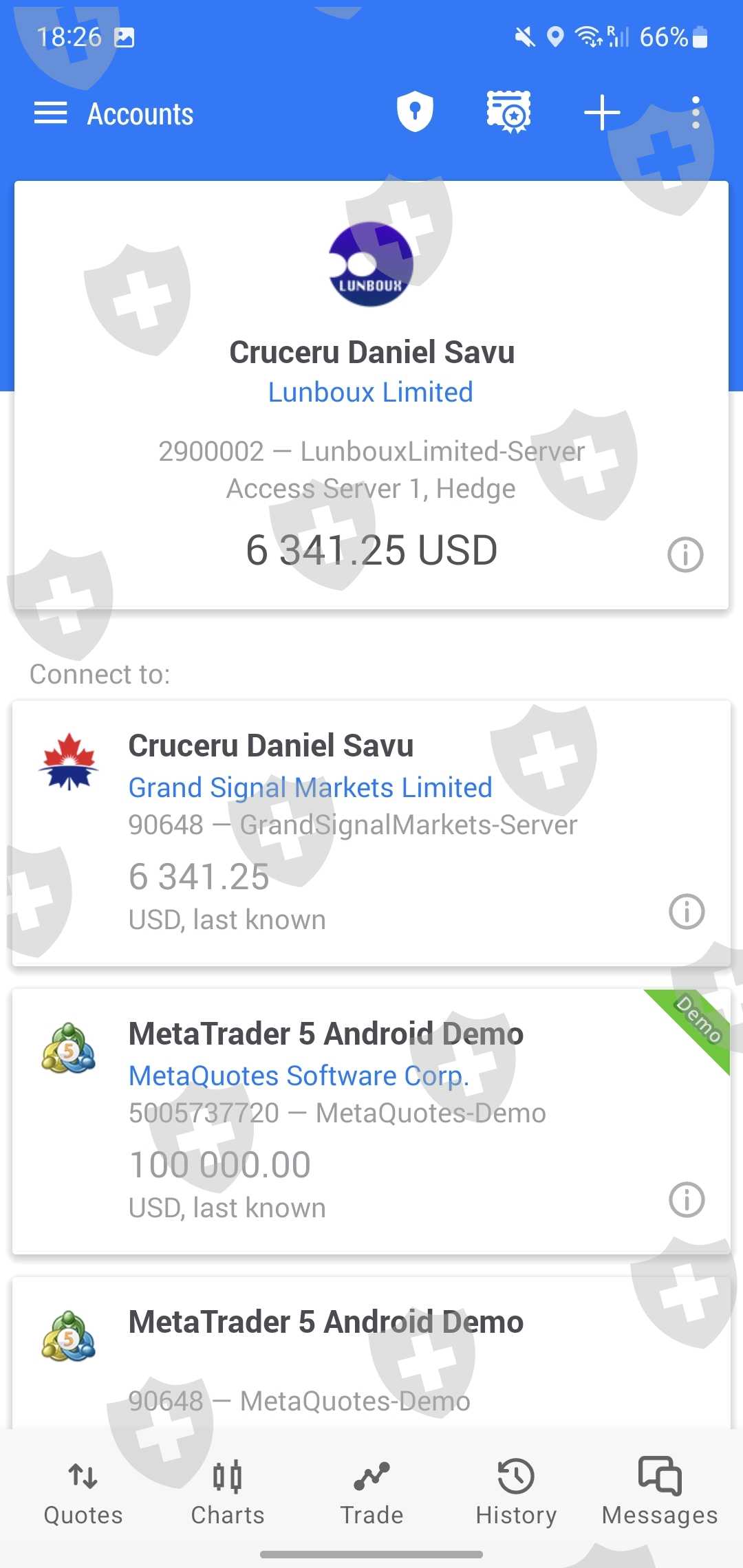Show info for Grand Signal Markets account
Screen dimensions: 743x1568
pos(687,911)
